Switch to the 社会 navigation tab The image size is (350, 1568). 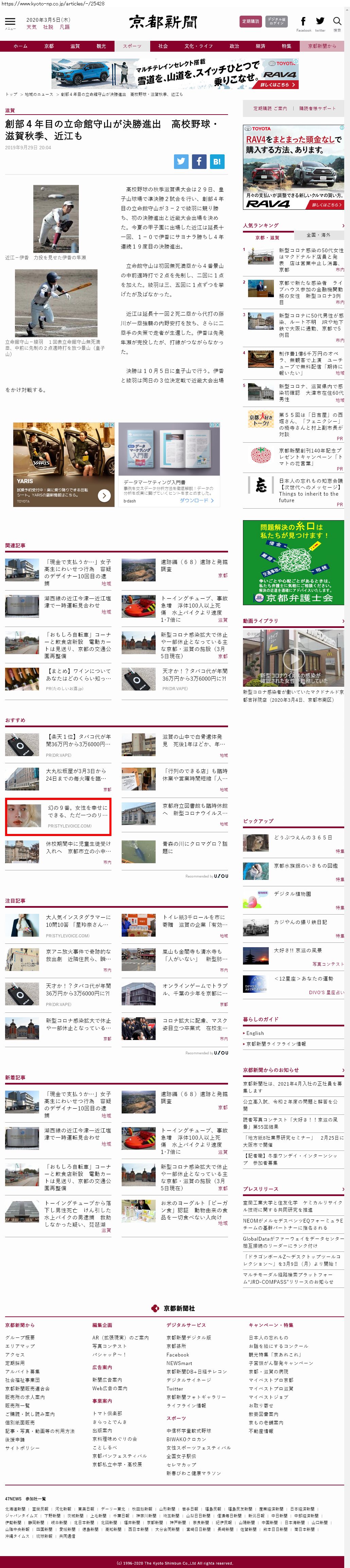(x=163, y=46)
